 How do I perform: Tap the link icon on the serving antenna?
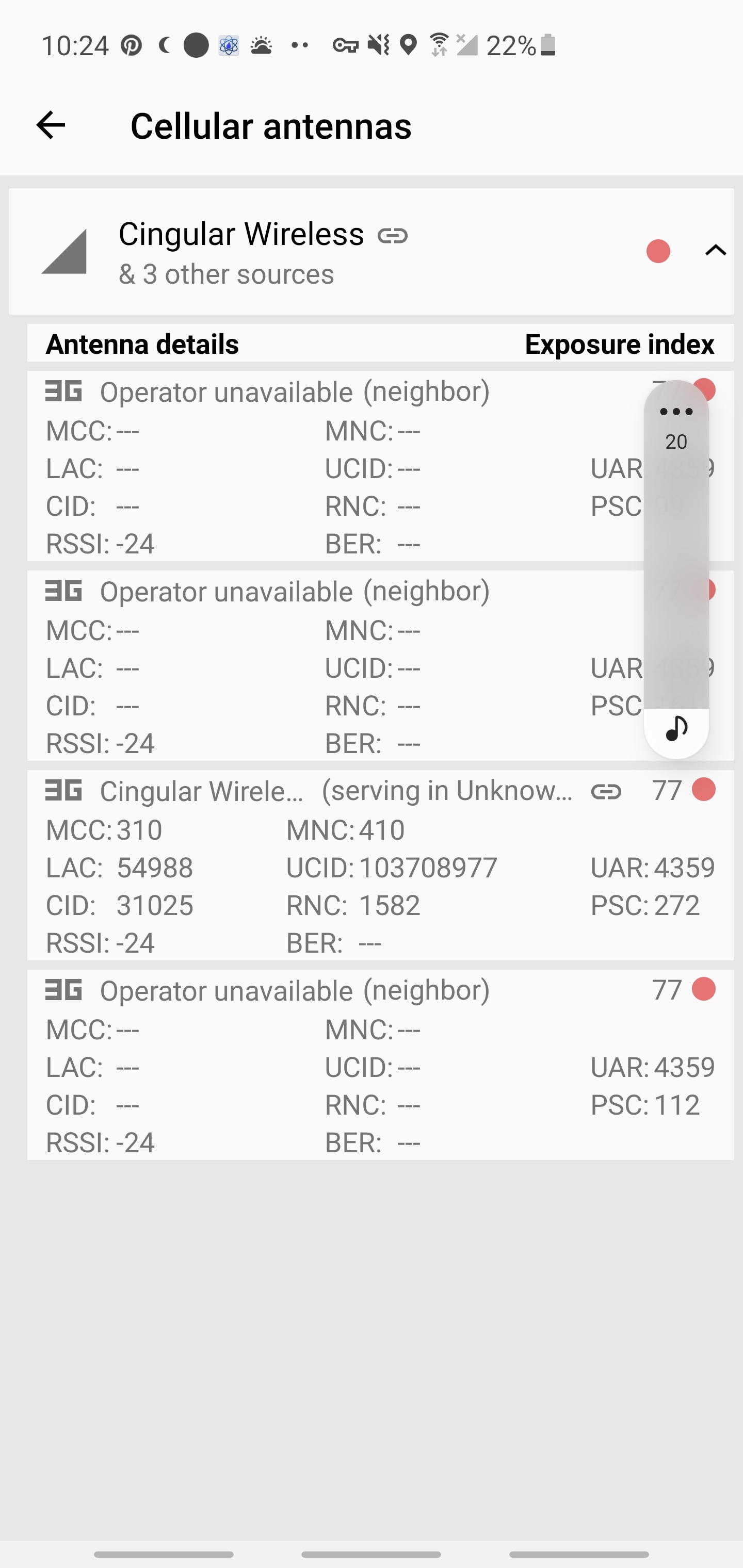[606, 791]
